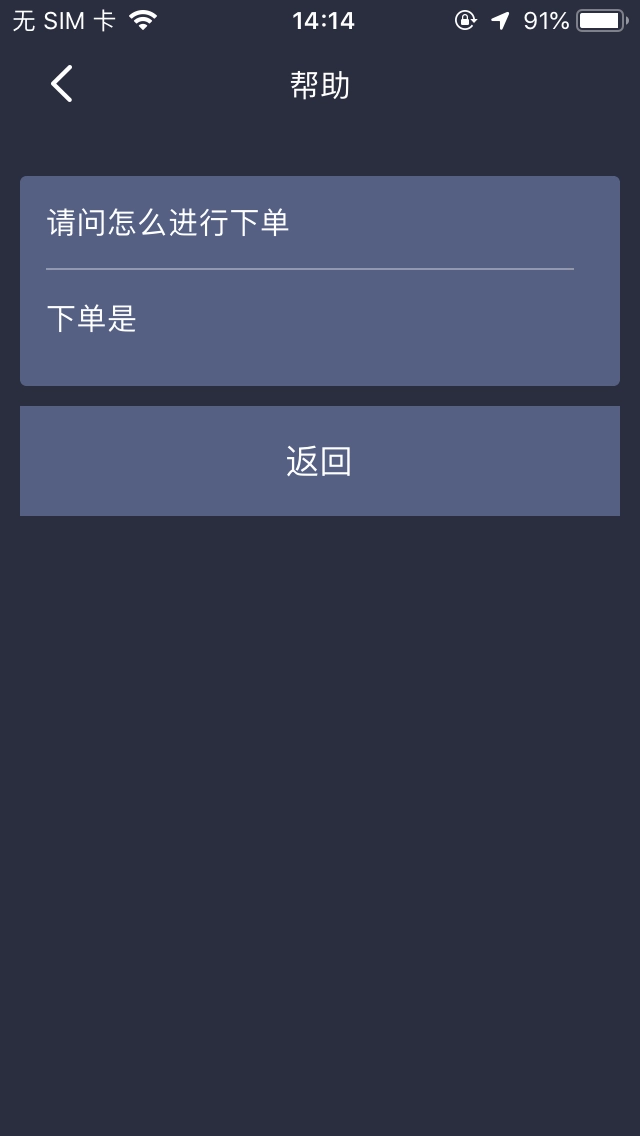Tap the 返回 button

pyautogui.click(x=320, y=461)
